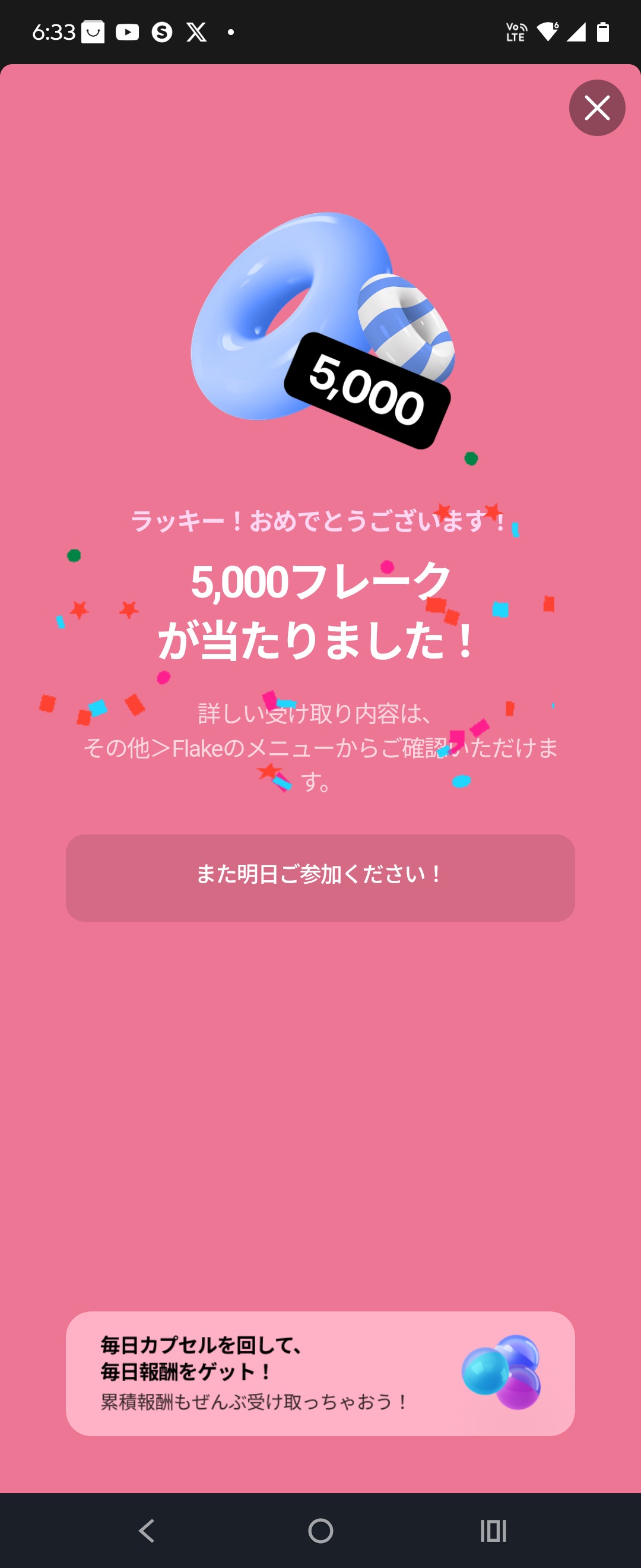Go back using the system back button
This screenshot has height=1568, width=641.
[x=147, y=1530]
